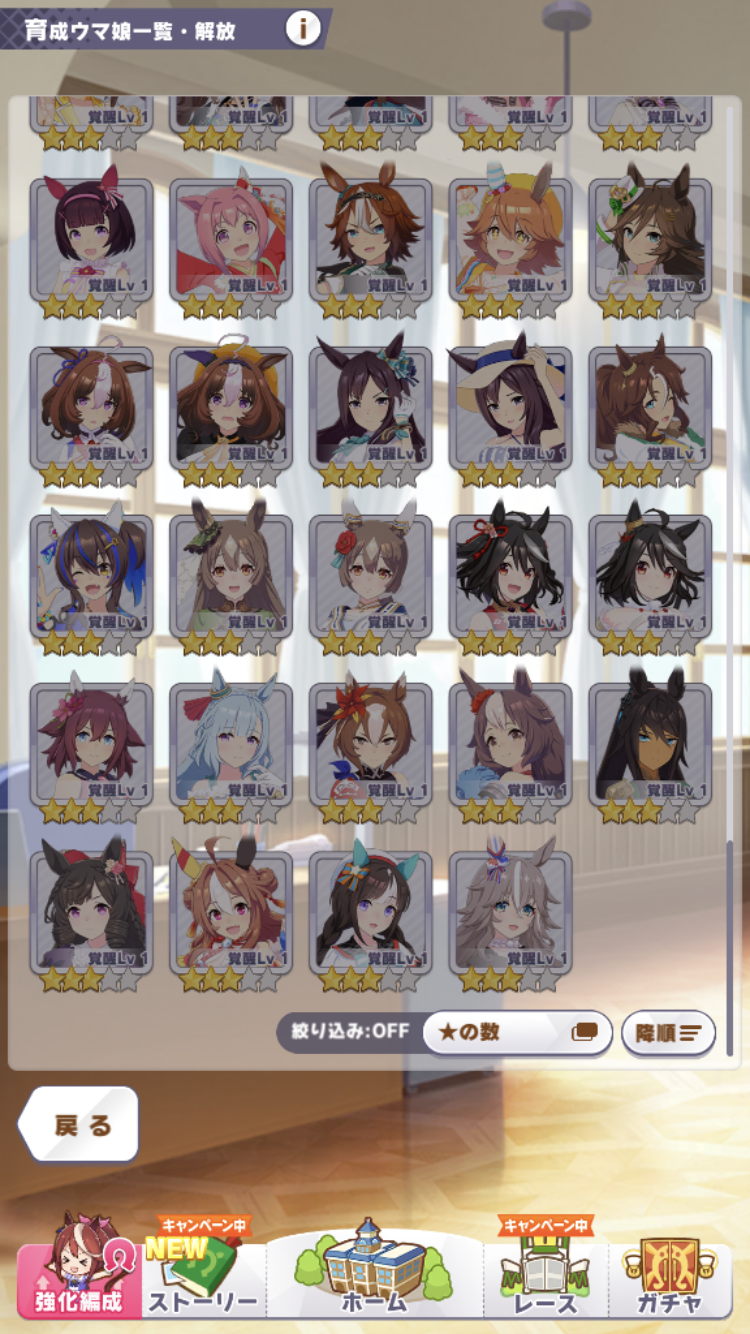Open the info icon beside the title
Screen dimensions: 750x1334
click(x=303, y=29)
